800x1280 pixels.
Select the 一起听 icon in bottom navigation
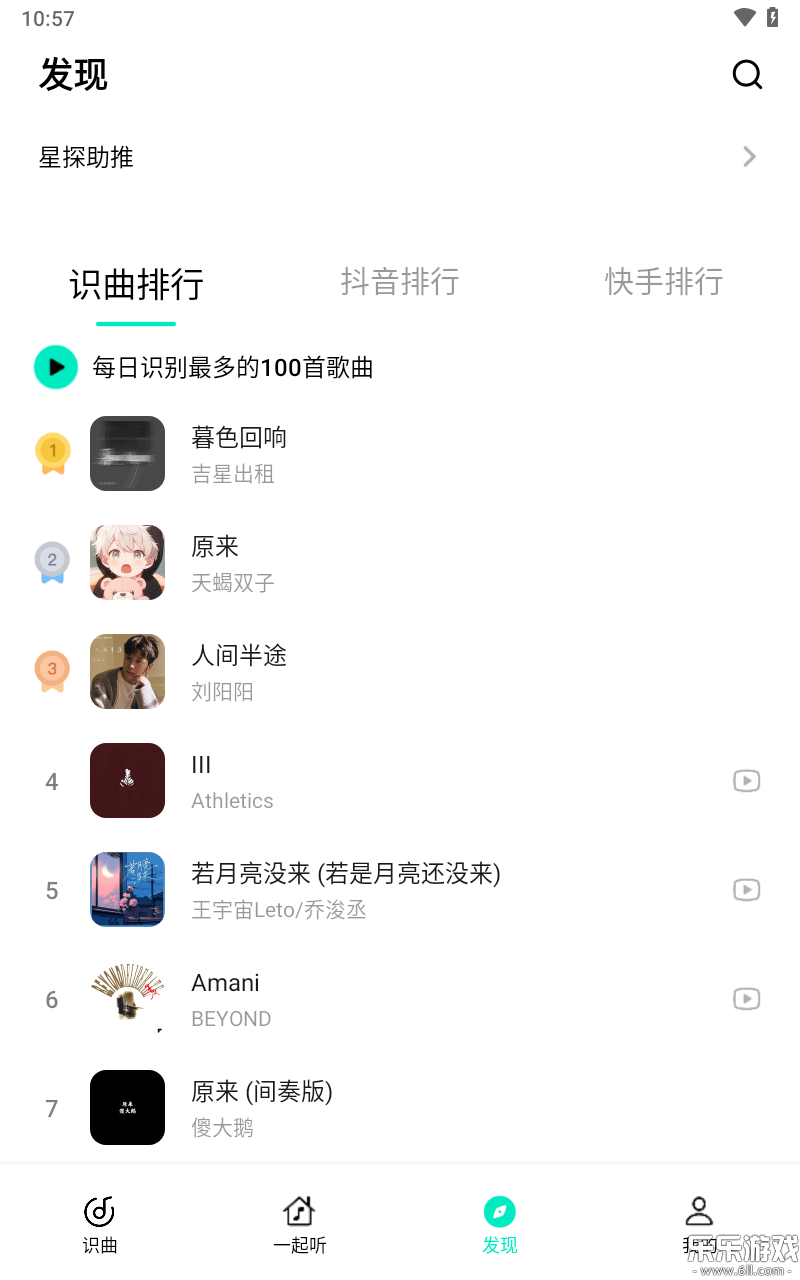(x=299, y=1222)
